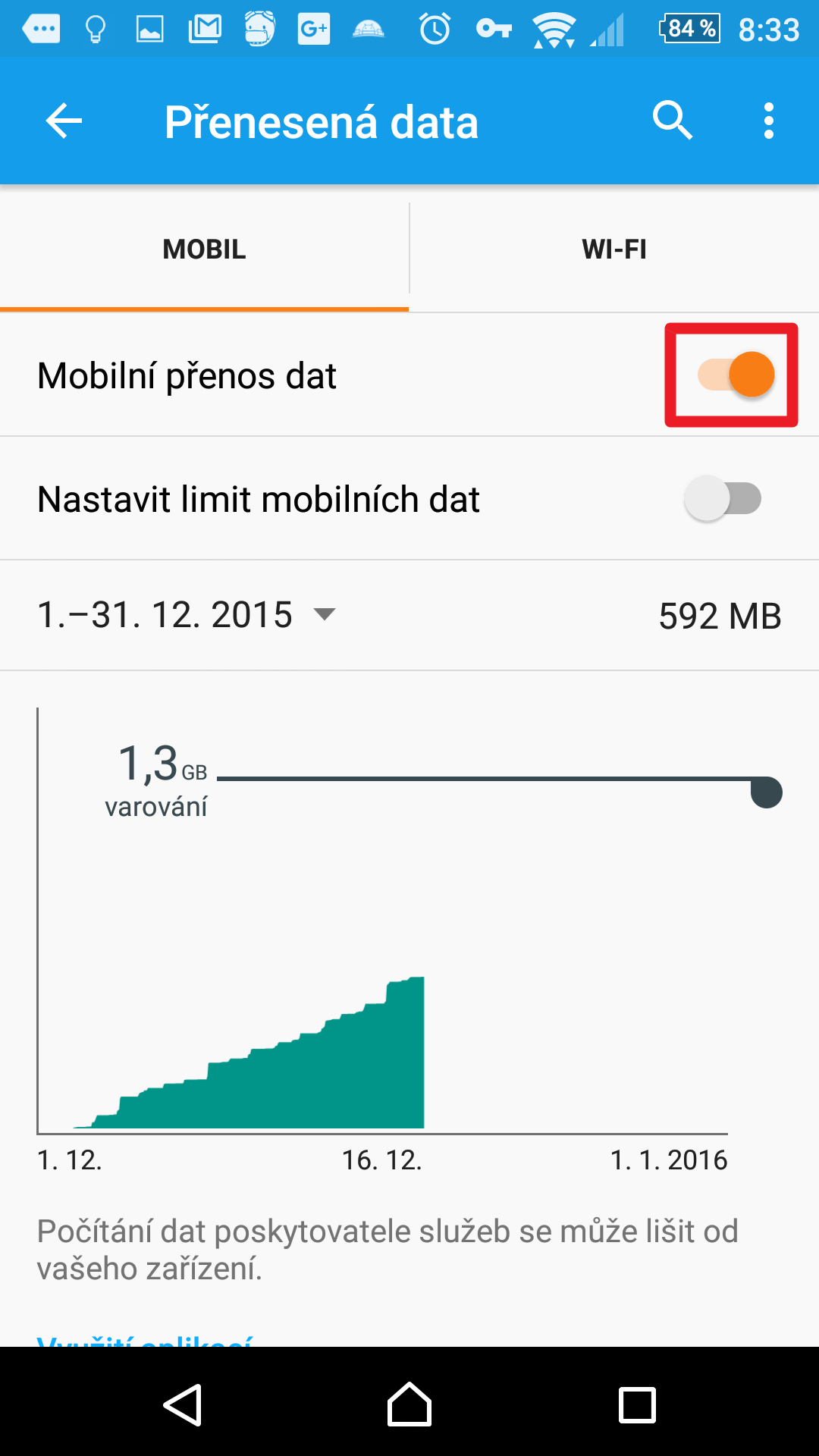
Task: Open the three-dot overflow menu
Action: (769, 121)
